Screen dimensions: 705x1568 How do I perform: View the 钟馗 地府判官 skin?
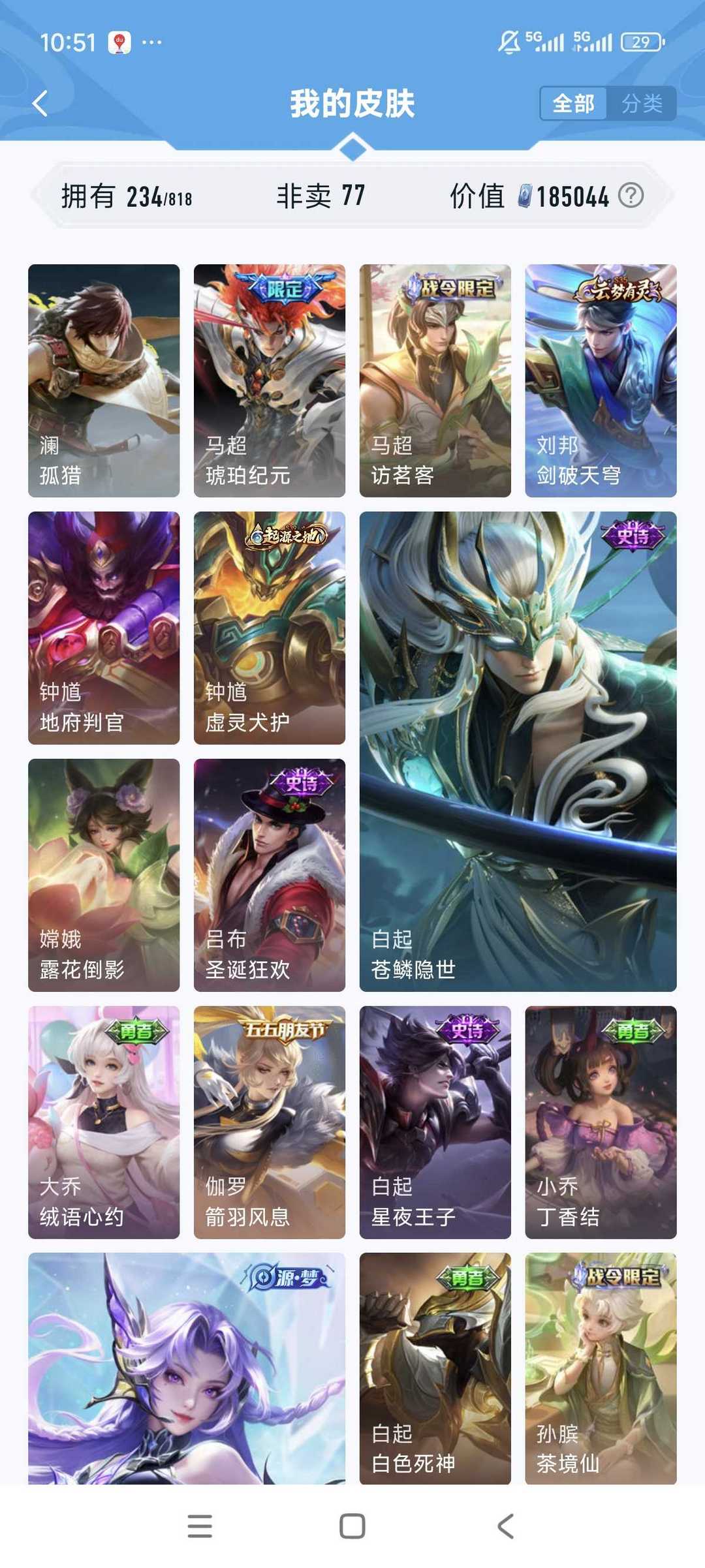click(104, 628)
